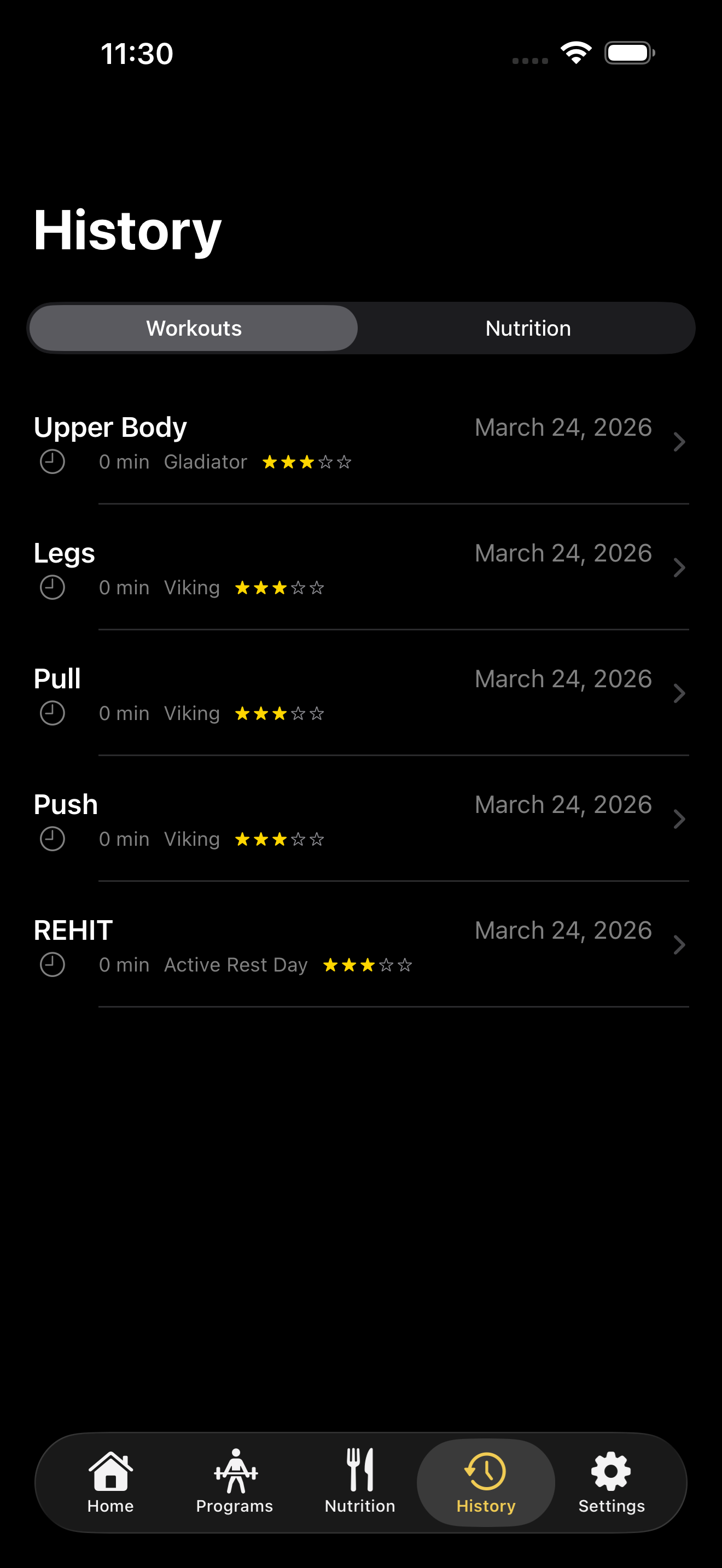The image size is (722, 1568).
Task: Select the Workouts segment
Action: (193, 327)
